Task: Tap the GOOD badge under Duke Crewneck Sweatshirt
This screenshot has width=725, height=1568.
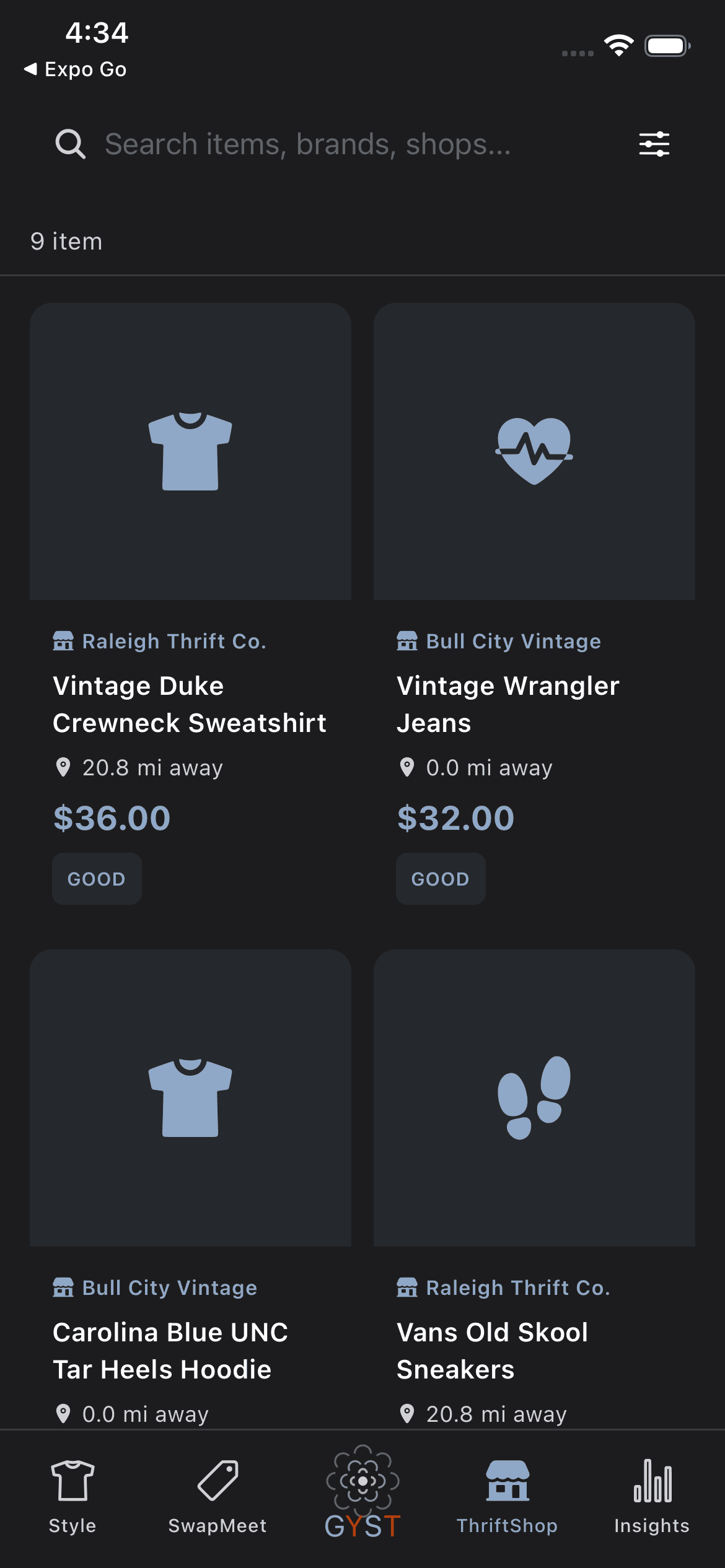Action: coord(97,878)
